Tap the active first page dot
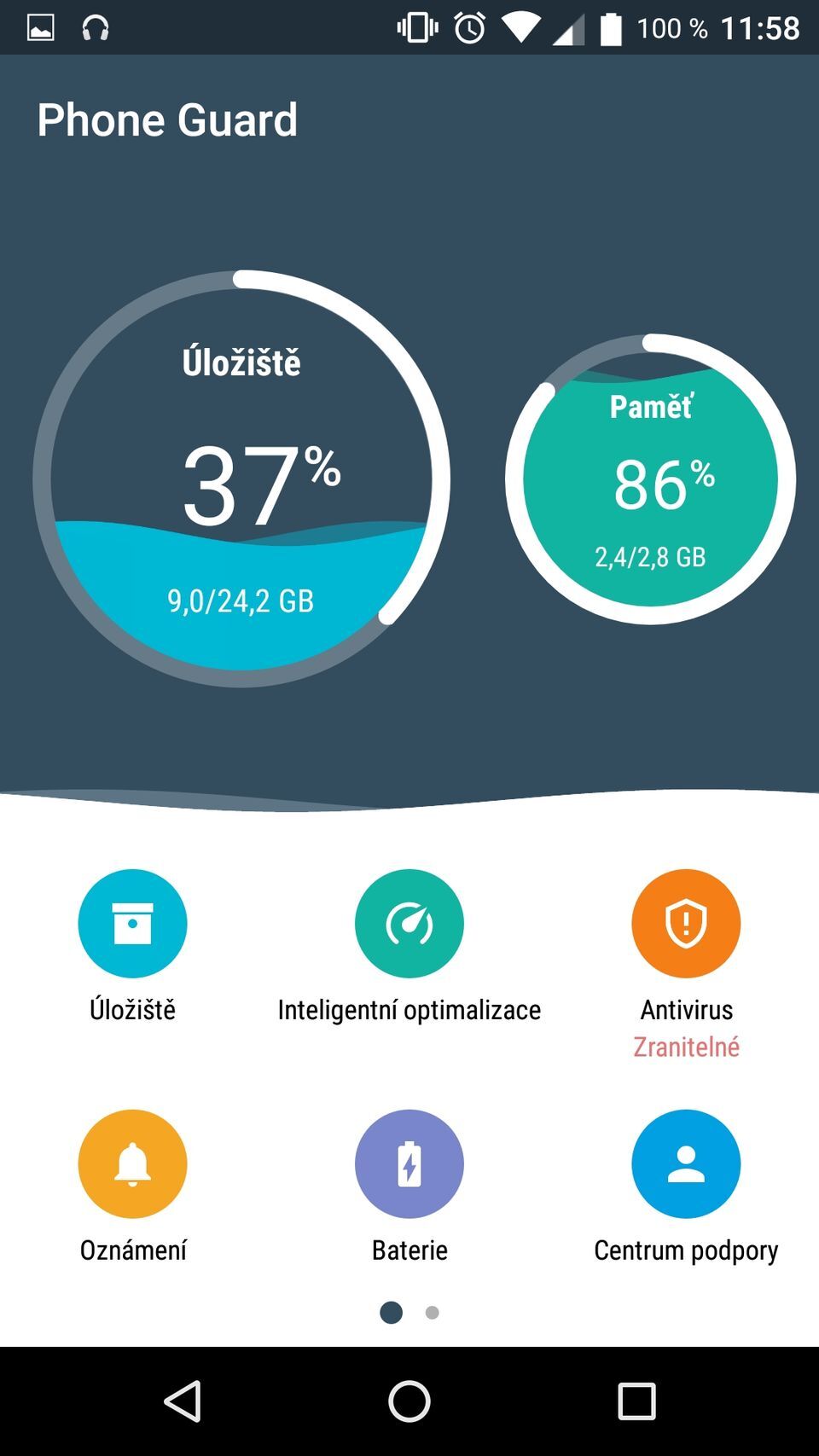 tap(390, 1313)
